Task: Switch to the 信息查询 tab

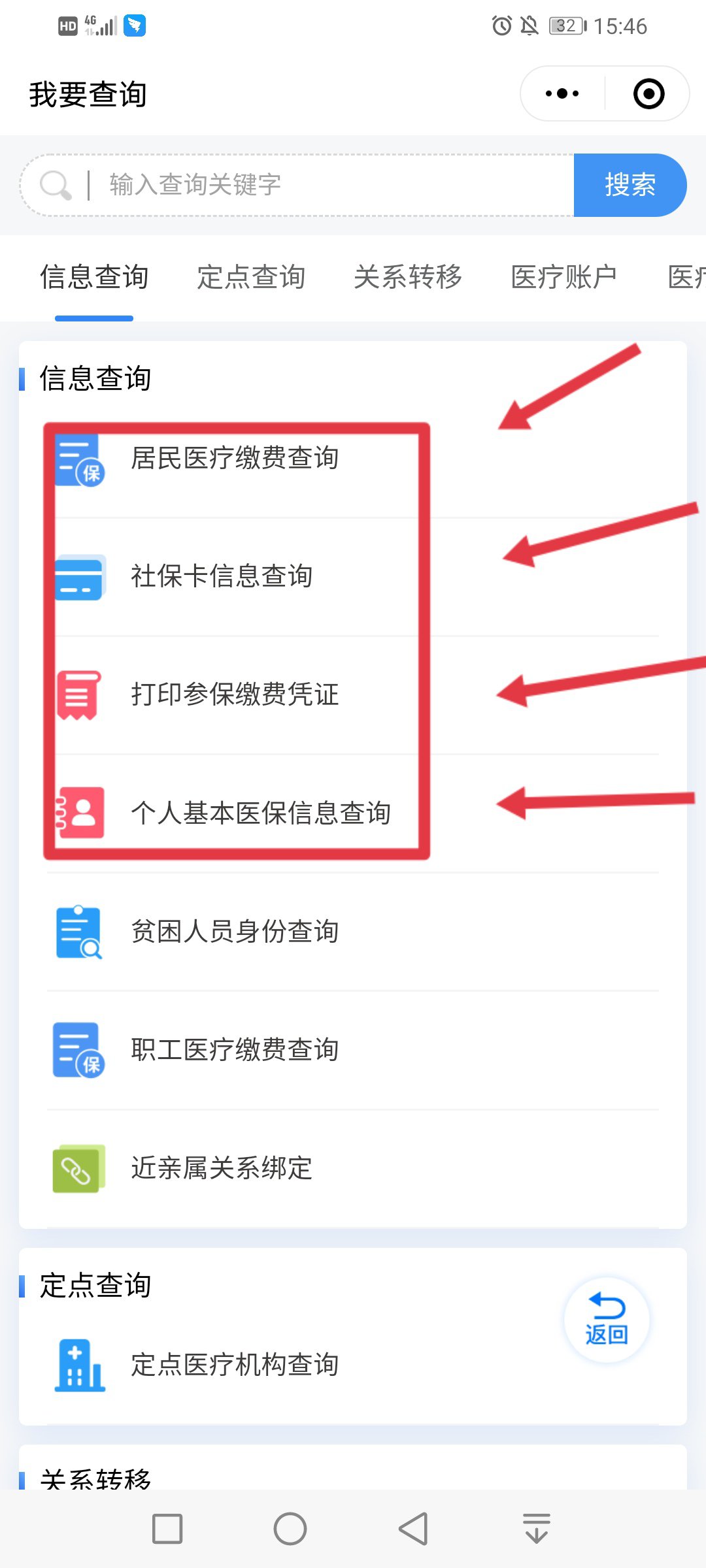Action: coord(94,277)
